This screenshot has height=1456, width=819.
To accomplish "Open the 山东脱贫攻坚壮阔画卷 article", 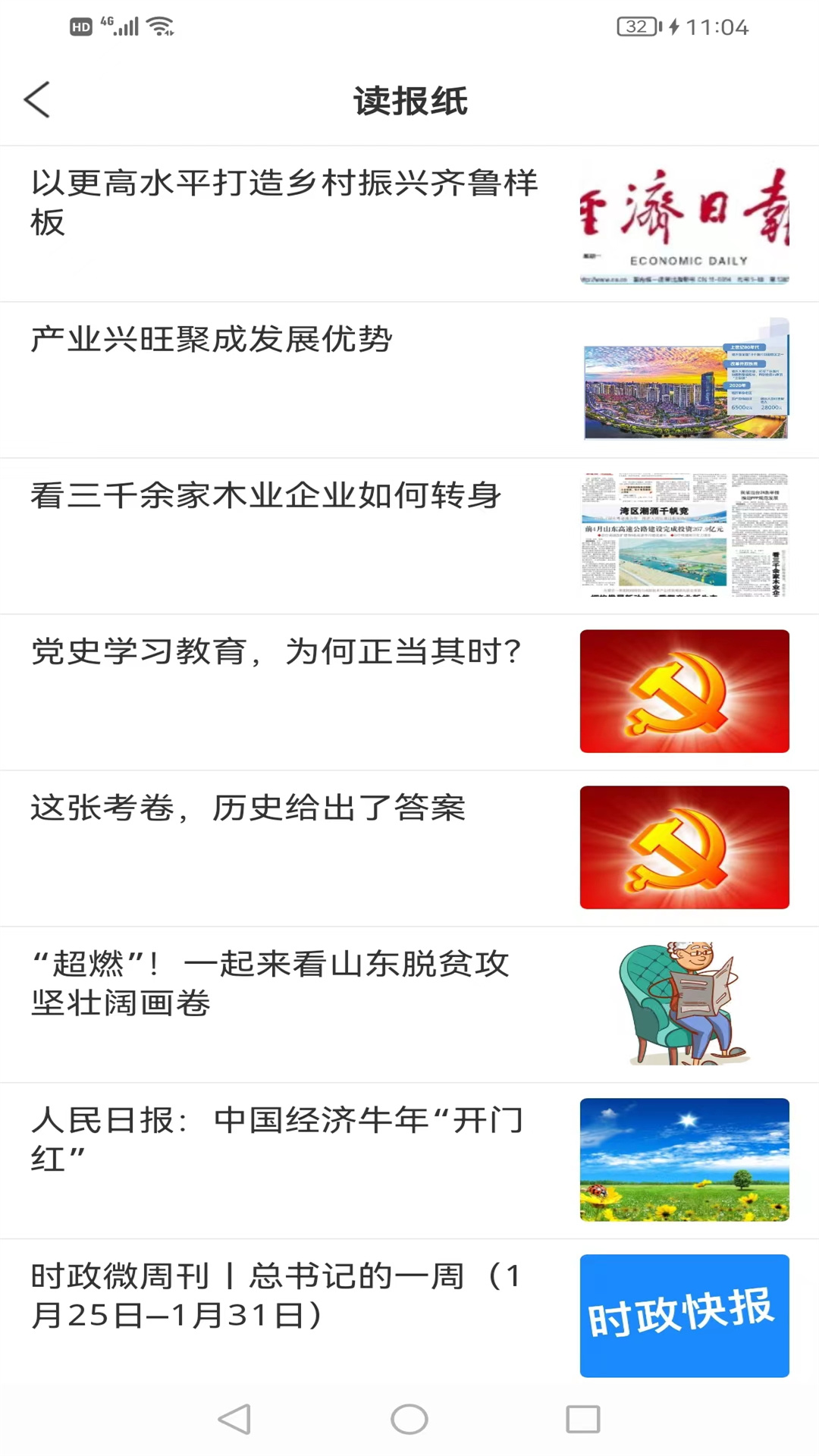I will point(271,984).
